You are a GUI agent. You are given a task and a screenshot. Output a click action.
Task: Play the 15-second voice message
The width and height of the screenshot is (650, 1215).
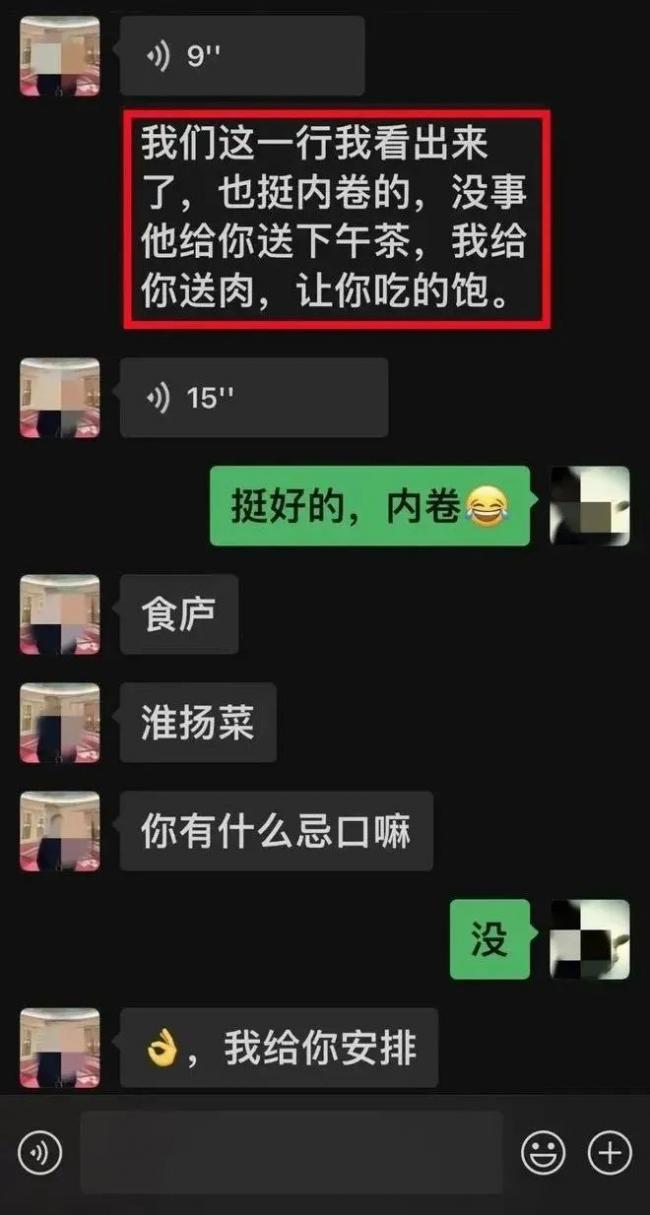click(x=253, y=398)
